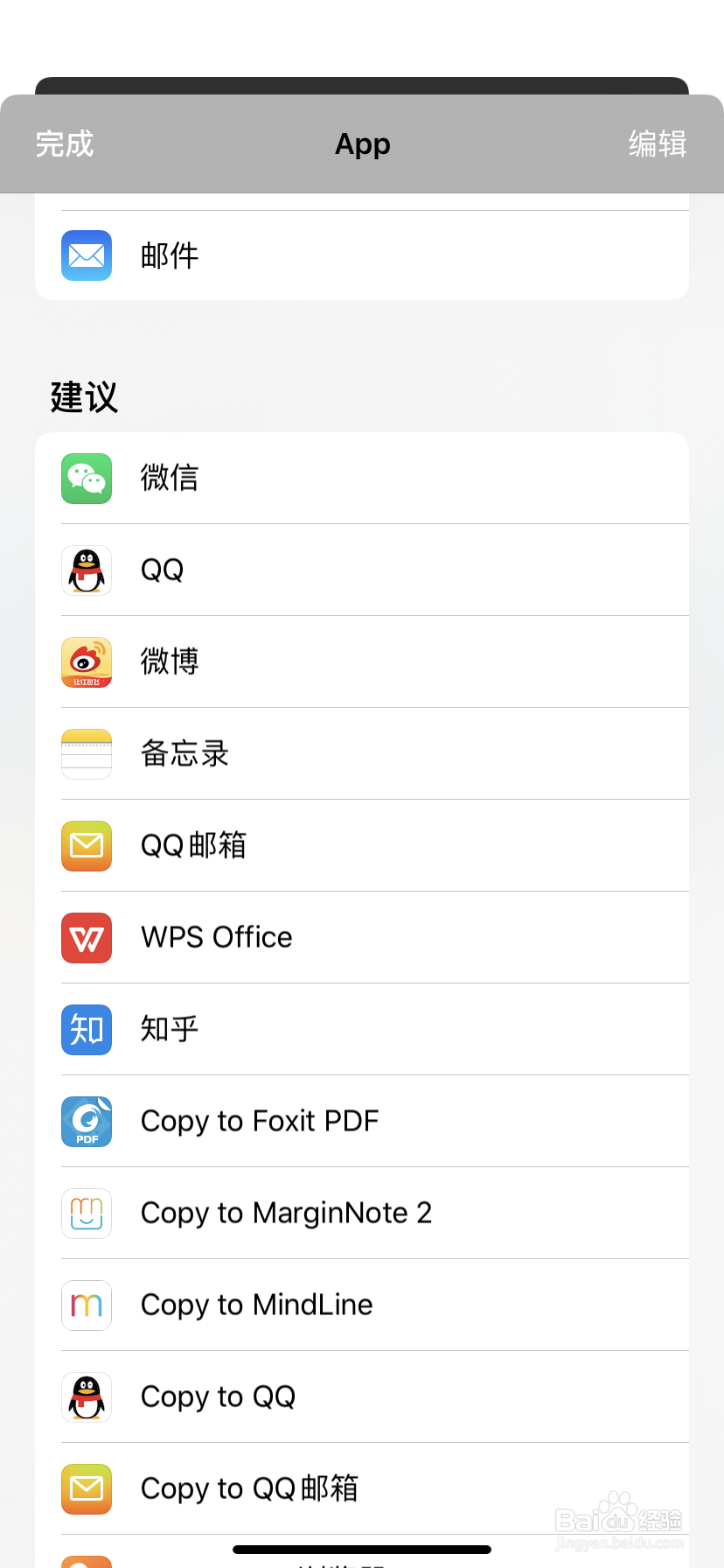Tap 完成 to finish
Viewport: 724px width, 1568px height.
tap(64, 143)
